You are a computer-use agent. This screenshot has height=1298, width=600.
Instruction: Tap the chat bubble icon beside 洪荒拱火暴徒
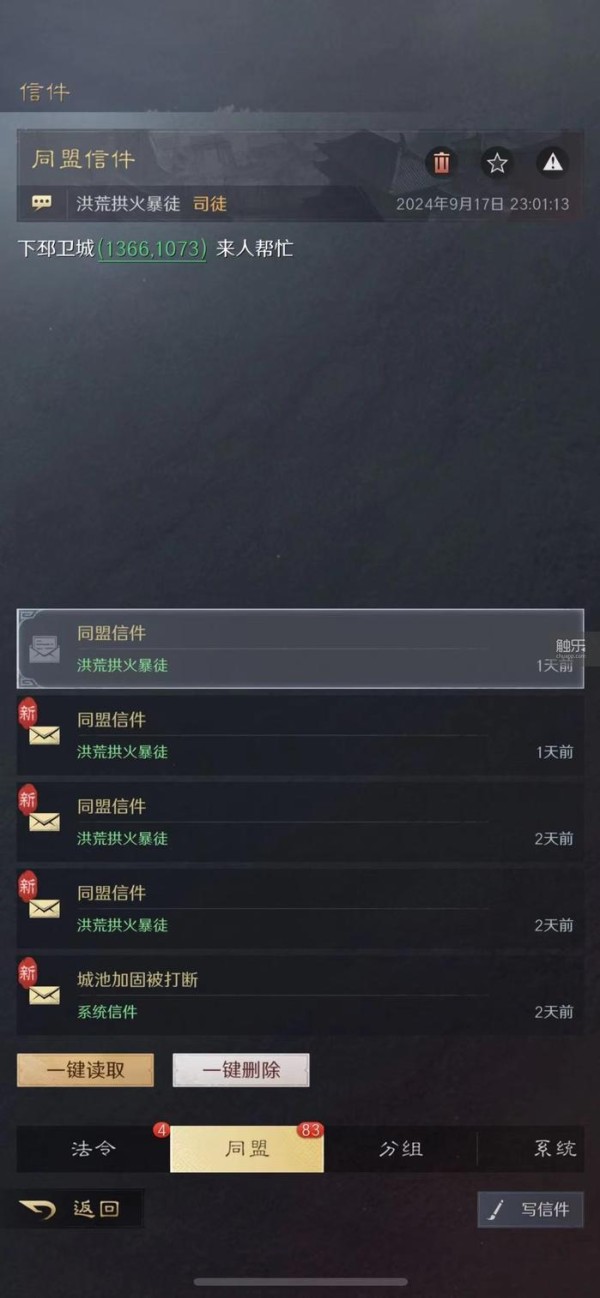[42, 203]
